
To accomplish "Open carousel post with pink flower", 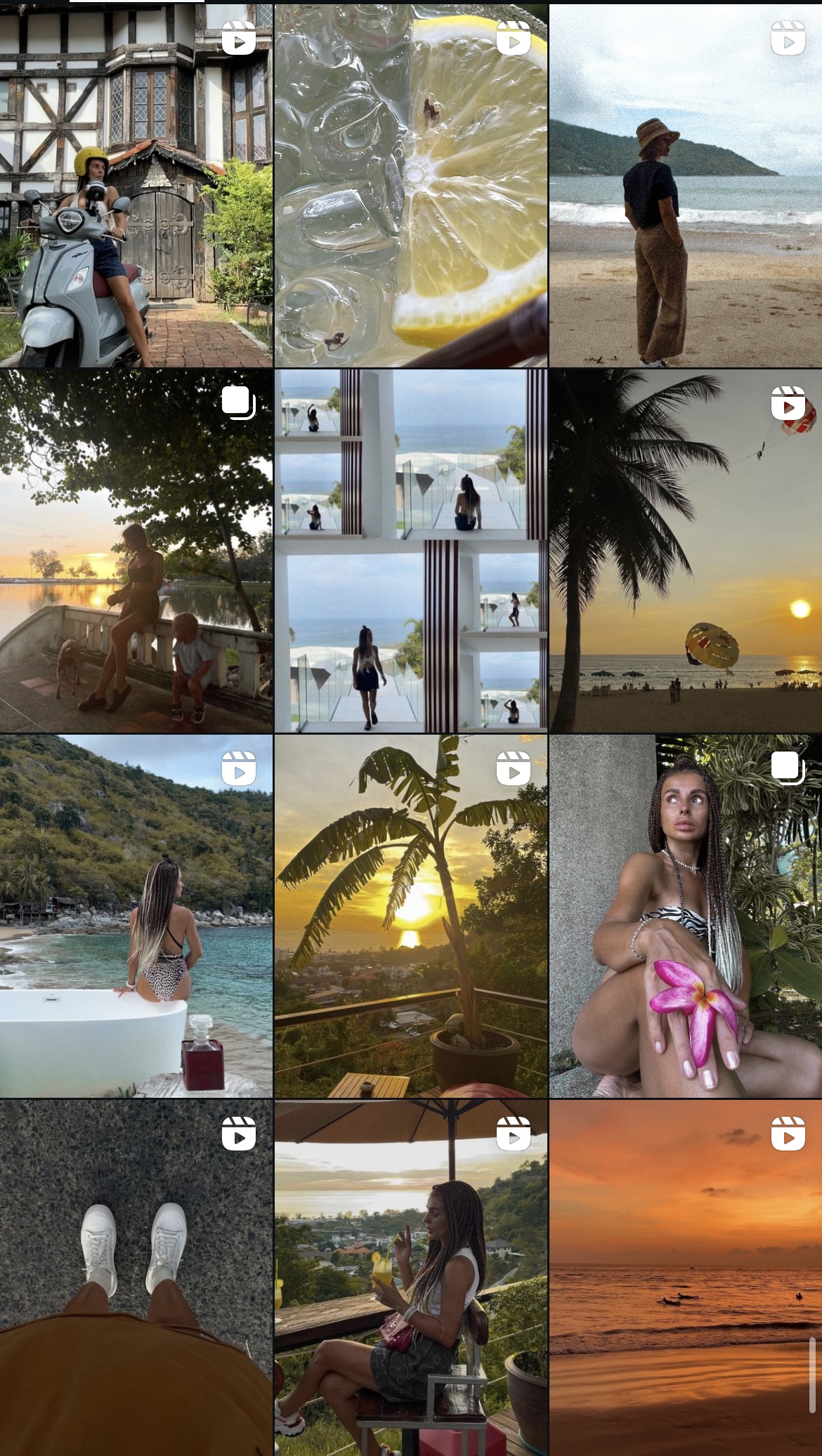I will [x=685, y=917].
